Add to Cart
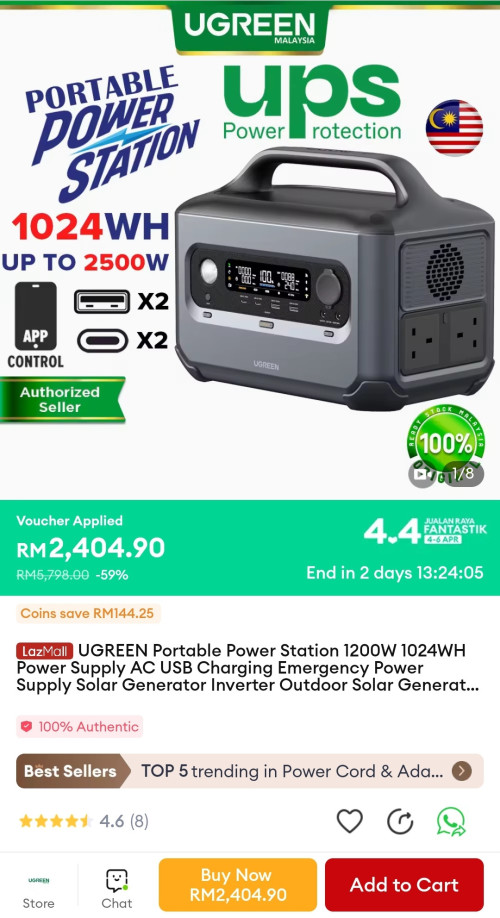500x918 pixels. (x=404, y=885)
